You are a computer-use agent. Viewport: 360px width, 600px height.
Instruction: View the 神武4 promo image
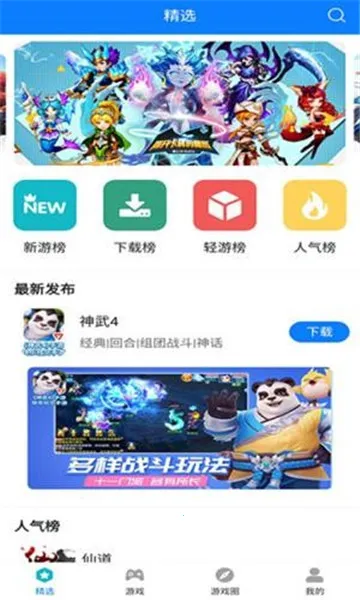click(180, 428)
